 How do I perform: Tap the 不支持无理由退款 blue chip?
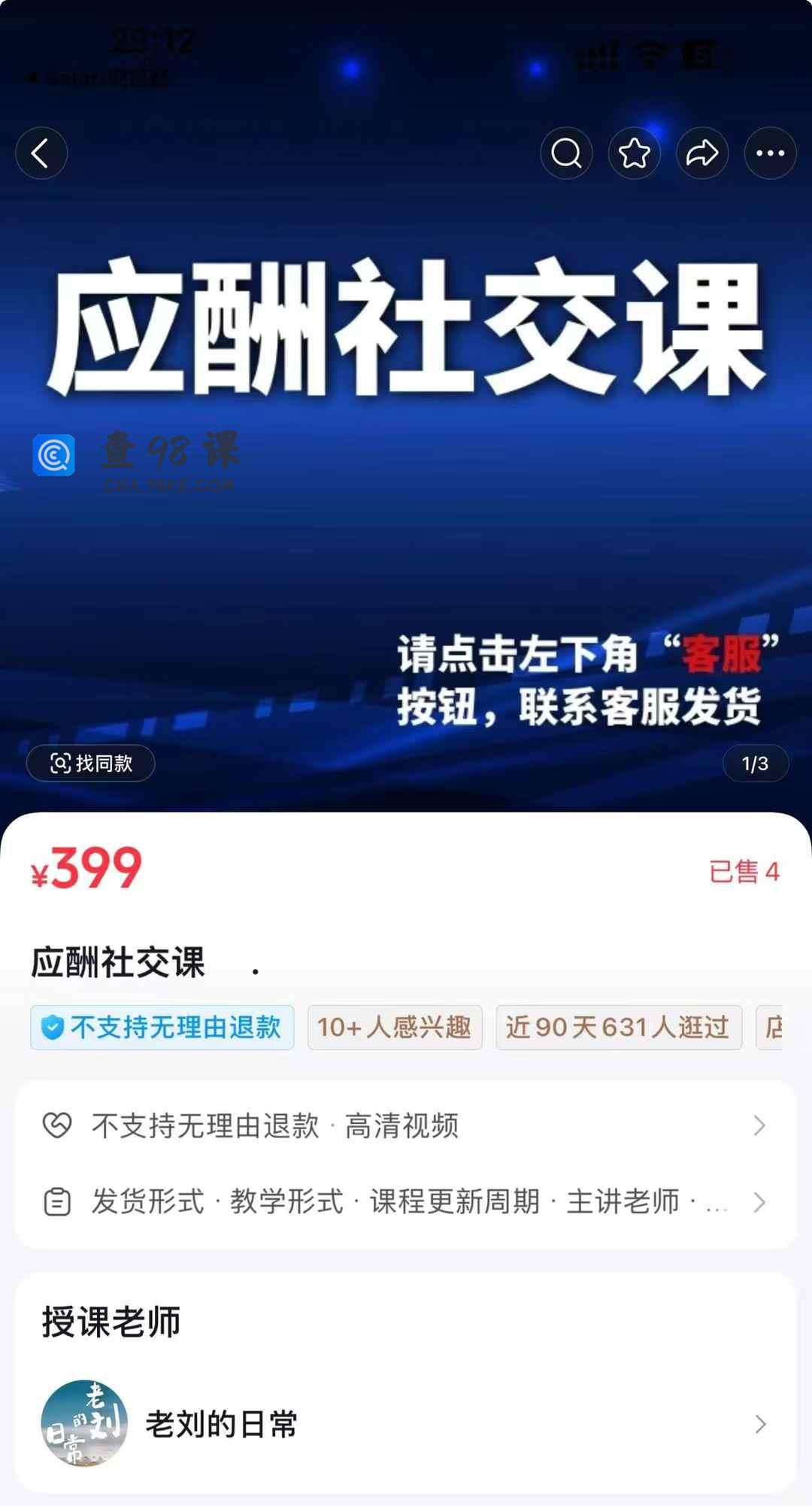coord(162,1027)
